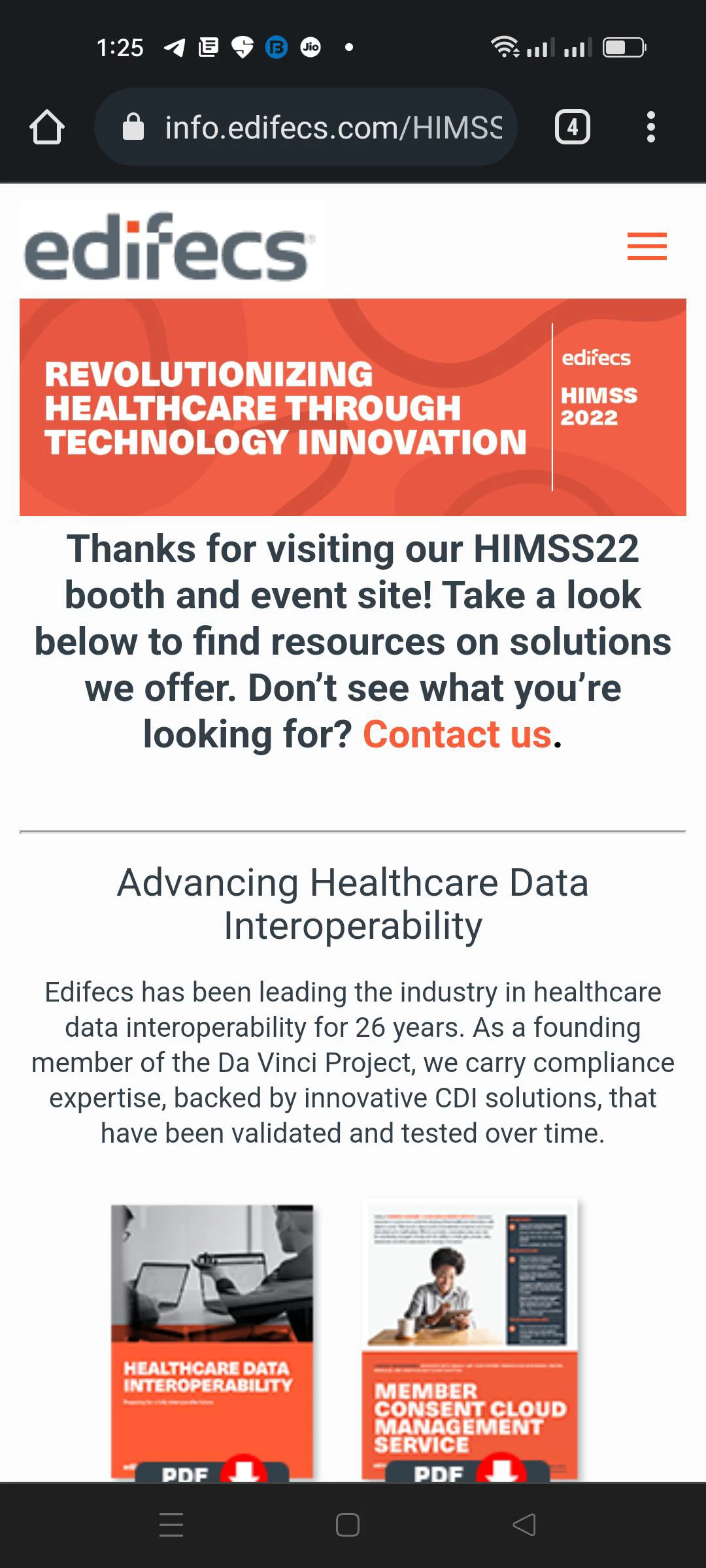Open the browser overflow menu
The height and width of the screenshot is (1568, 706).
click(650, 127)
